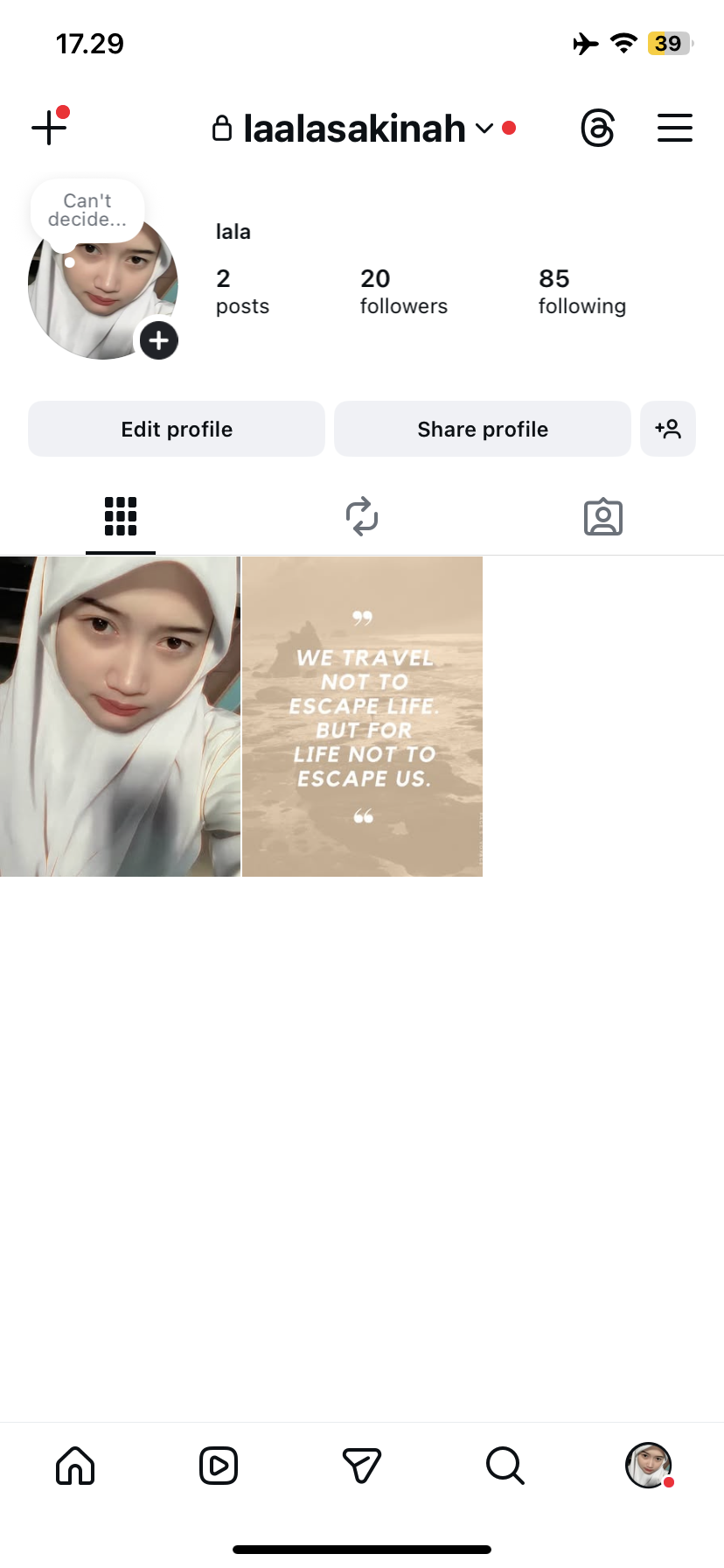724x1568 pixels.
Task: Open the Search tab in the bottom bar
Action: click(x=505, y=1465)
